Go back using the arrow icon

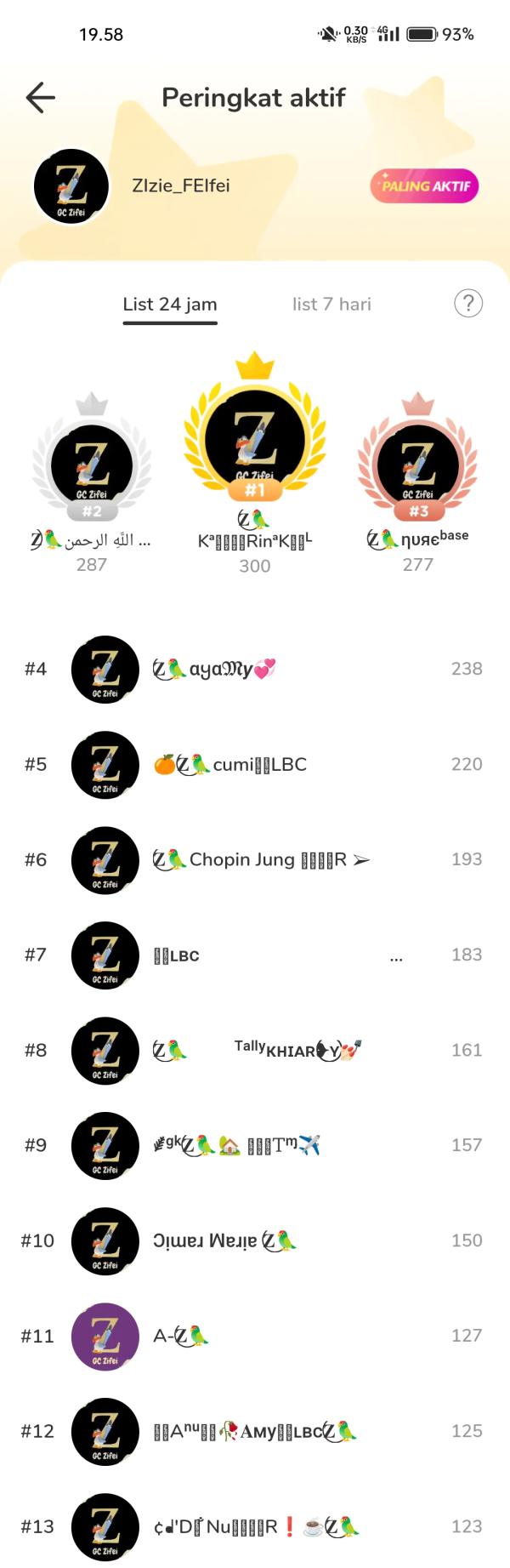point(41,98)
